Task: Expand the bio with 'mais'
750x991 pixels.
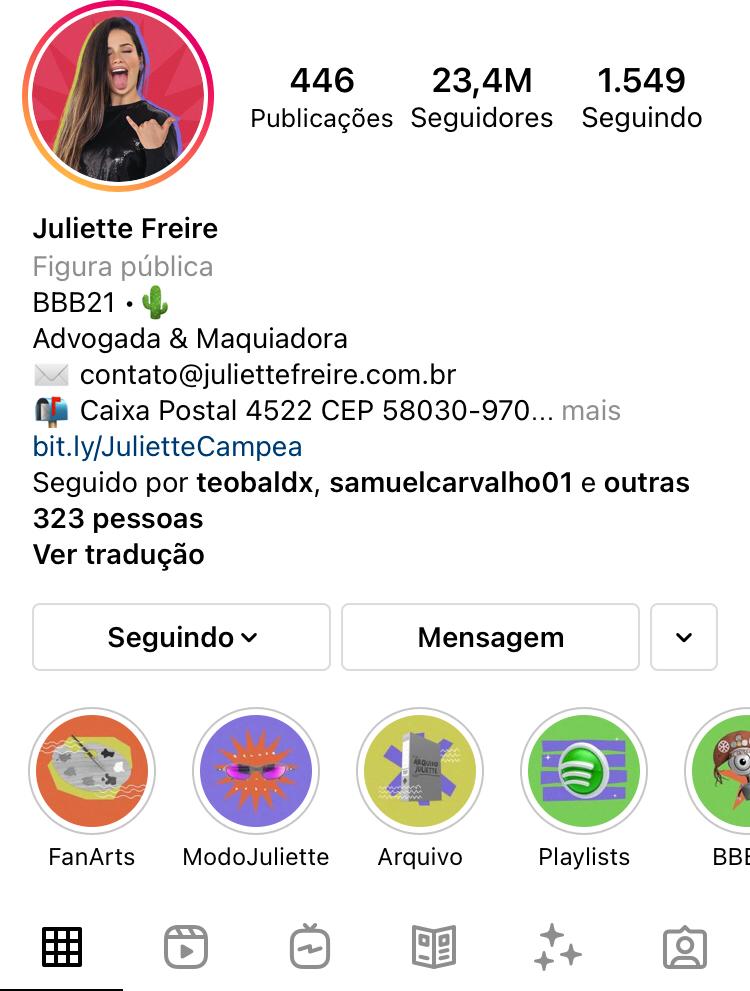Action: (x=591, y=411)
